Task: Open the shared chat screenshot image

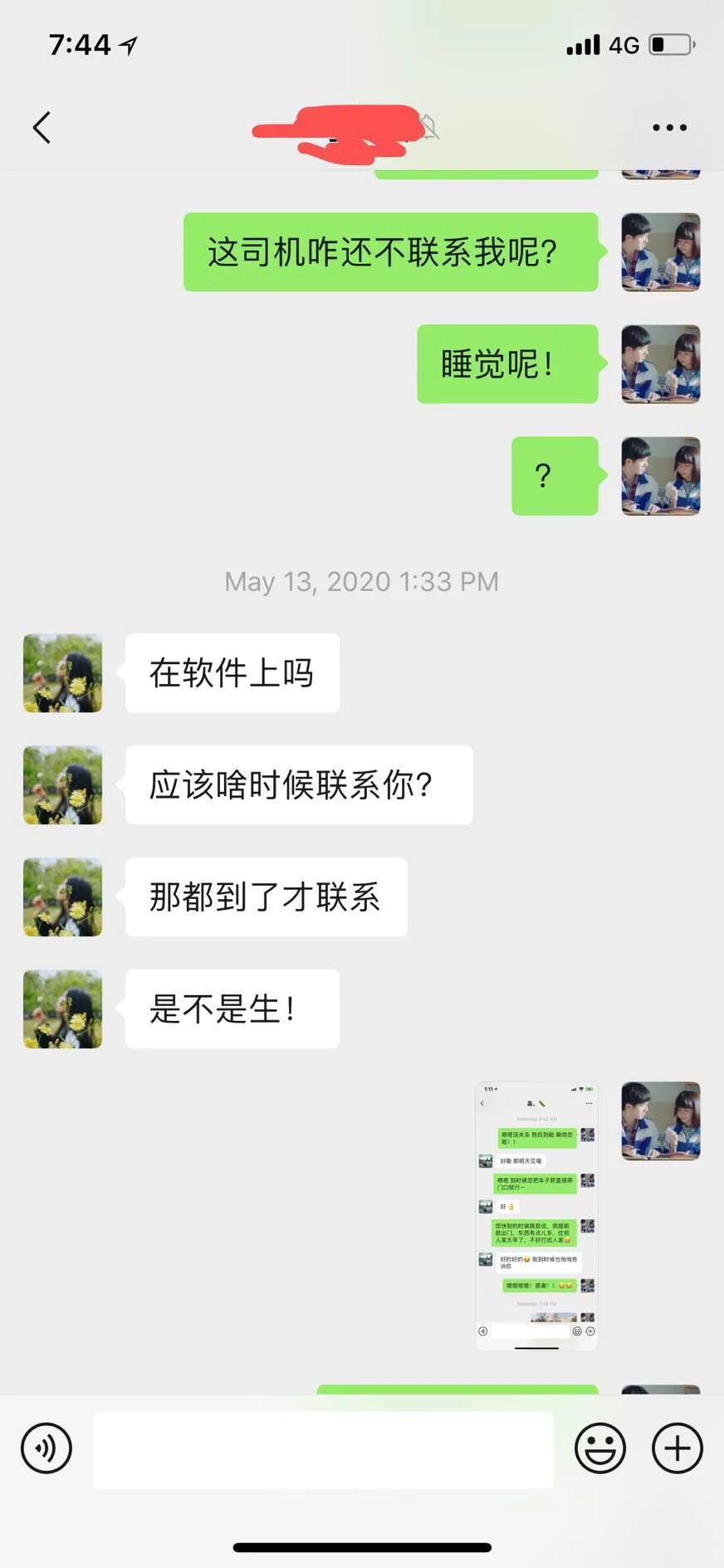Action: [536, 1216]
